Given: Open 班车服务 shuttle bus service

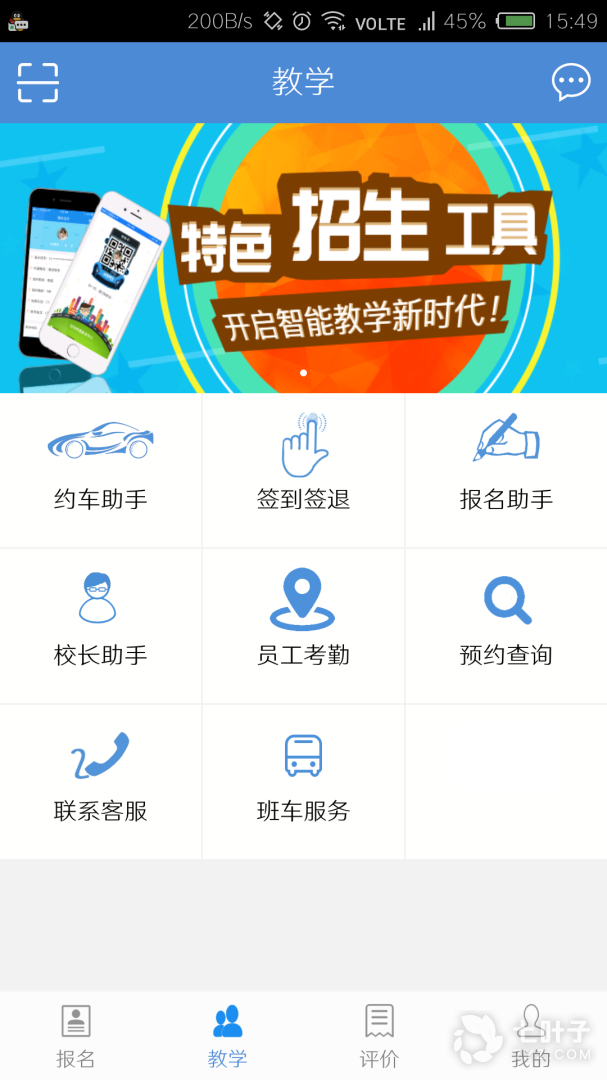Looking at the screenshot, I should click(x=303, y=781).
